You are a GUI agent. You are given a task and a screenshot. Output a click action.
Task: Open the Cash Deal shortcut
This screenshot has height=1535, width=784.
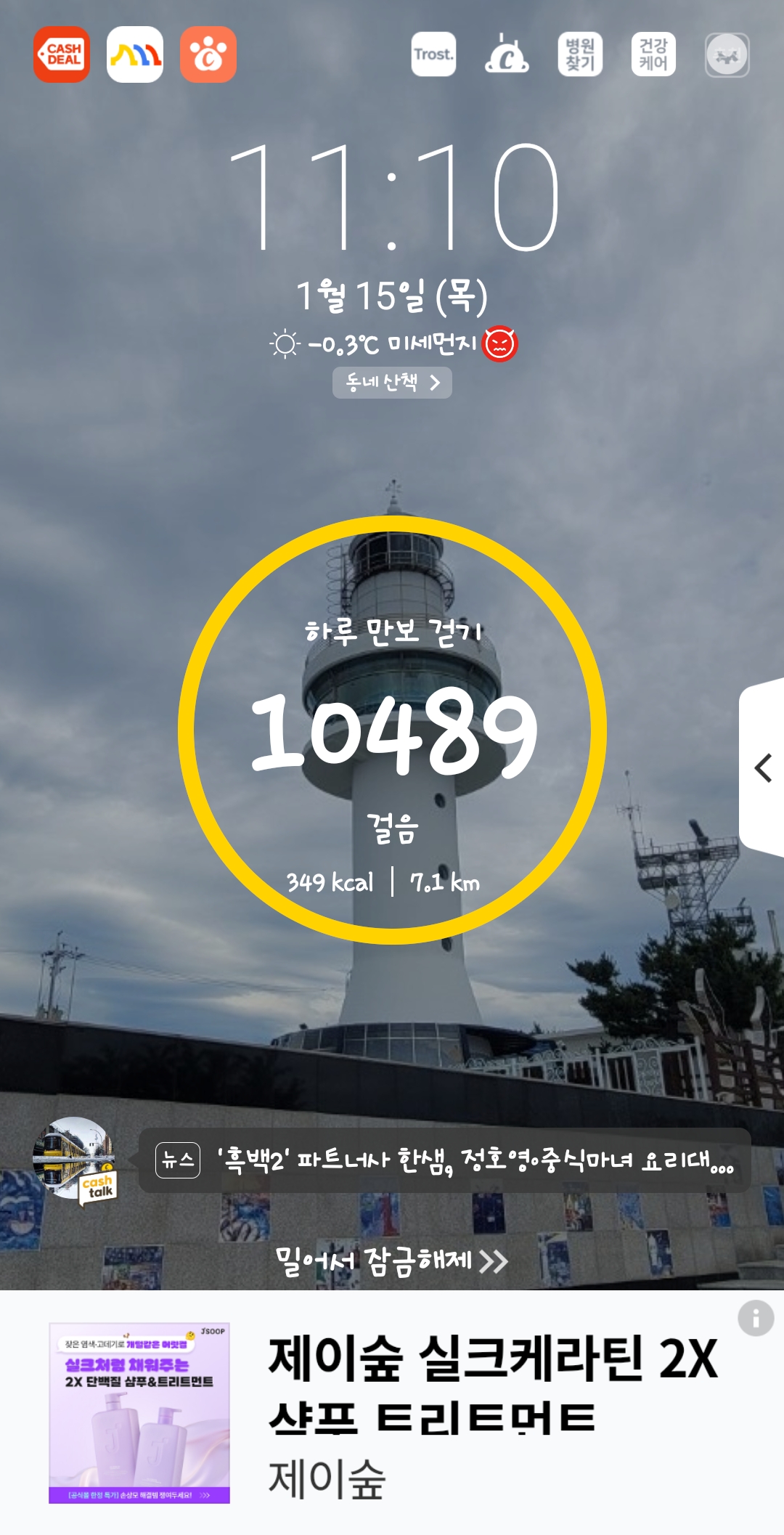(62, 54)
